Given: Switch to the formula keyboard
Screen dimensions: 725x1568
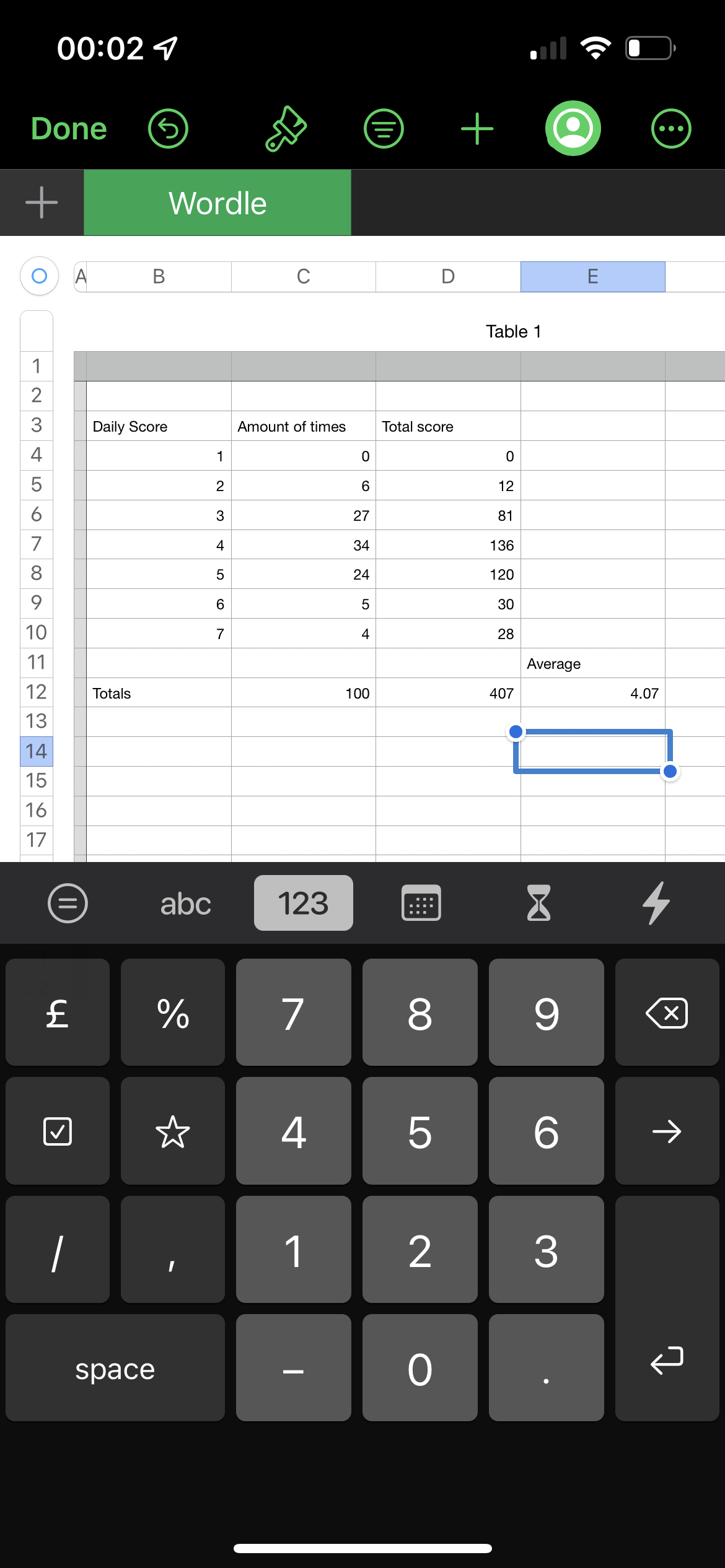Looking at the screenshot, I should click(68, 903).
